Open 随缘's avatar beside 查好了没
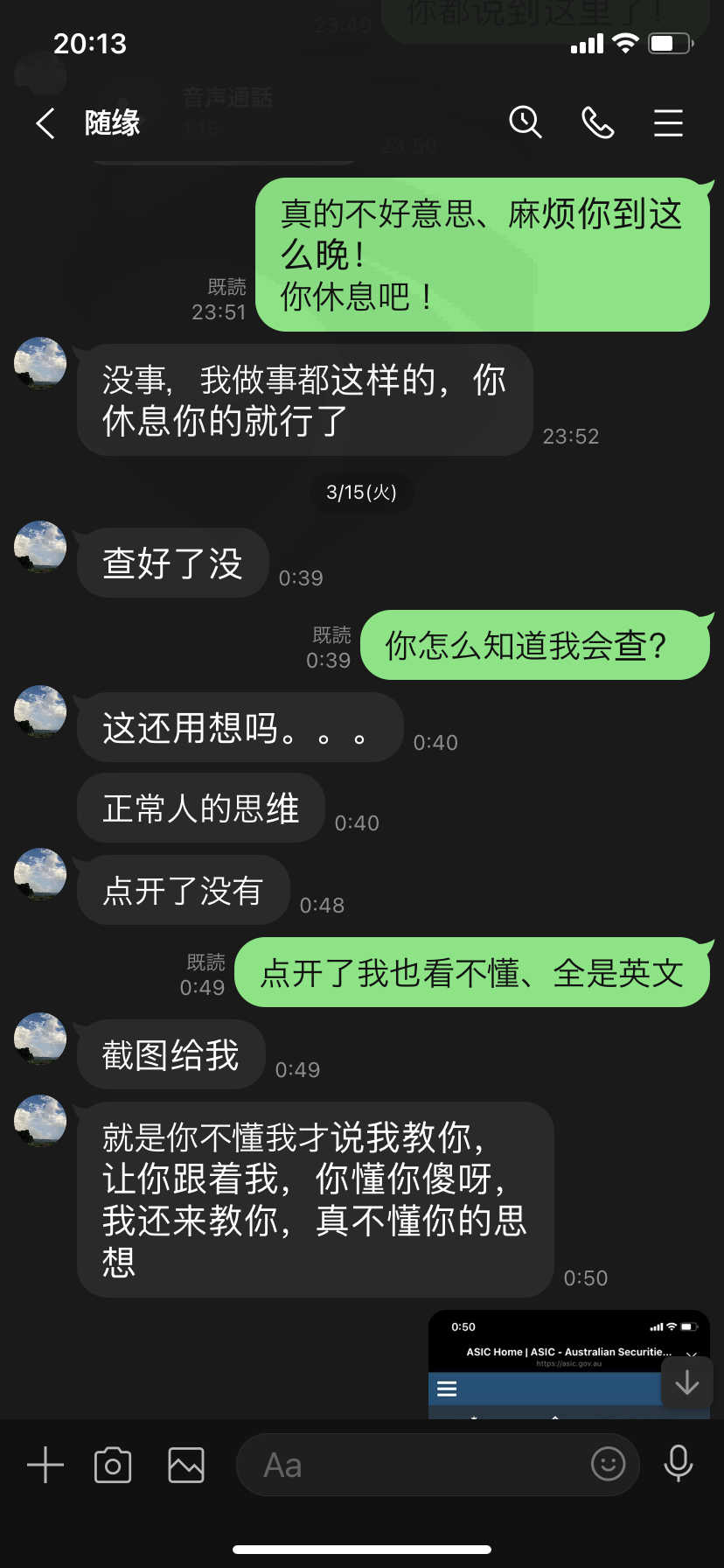This screenshot has height=1568, width=724. point(40,547)
